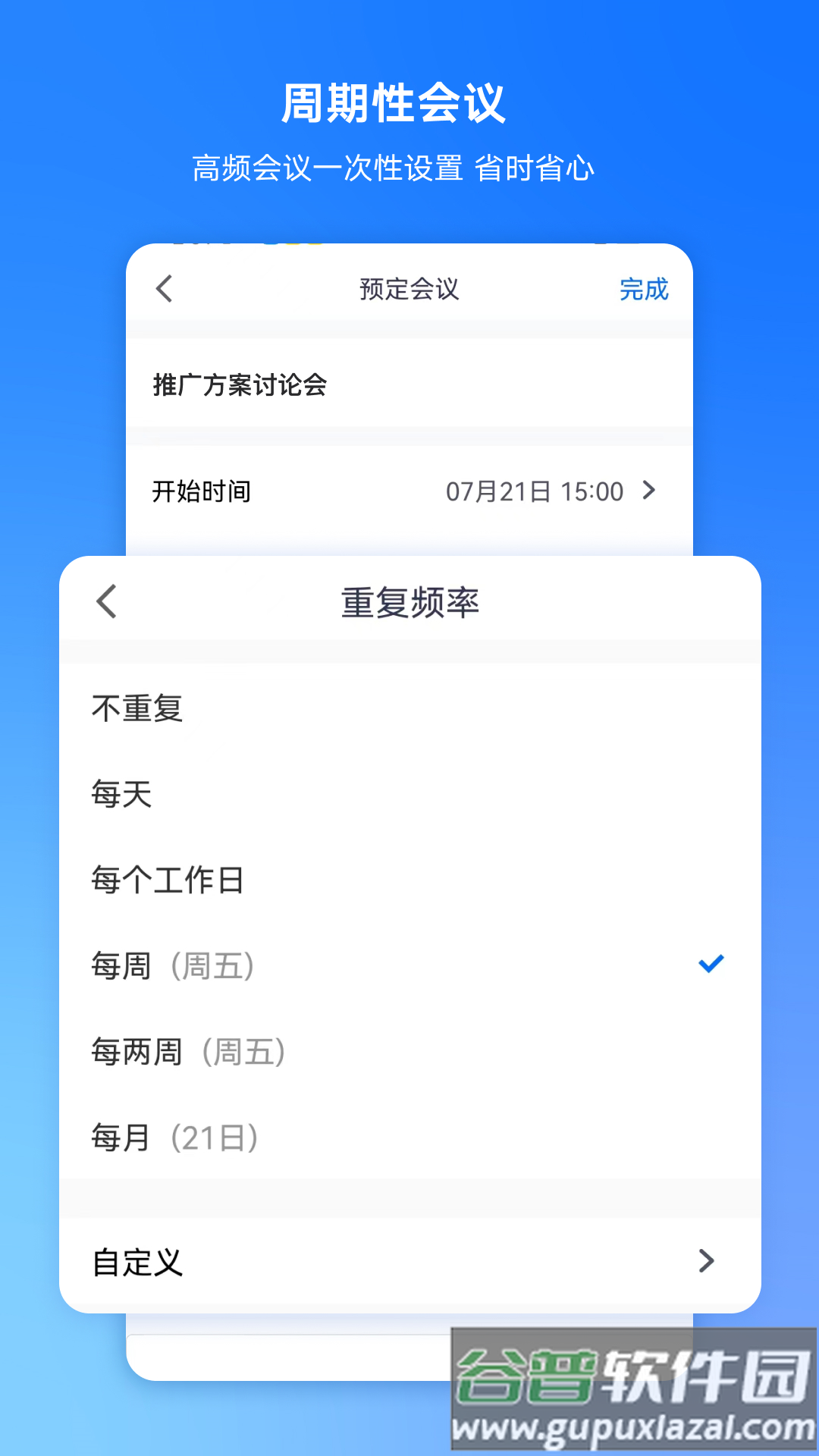Select 每两周（周五）recurrence option

click(x=188, y=1050)
